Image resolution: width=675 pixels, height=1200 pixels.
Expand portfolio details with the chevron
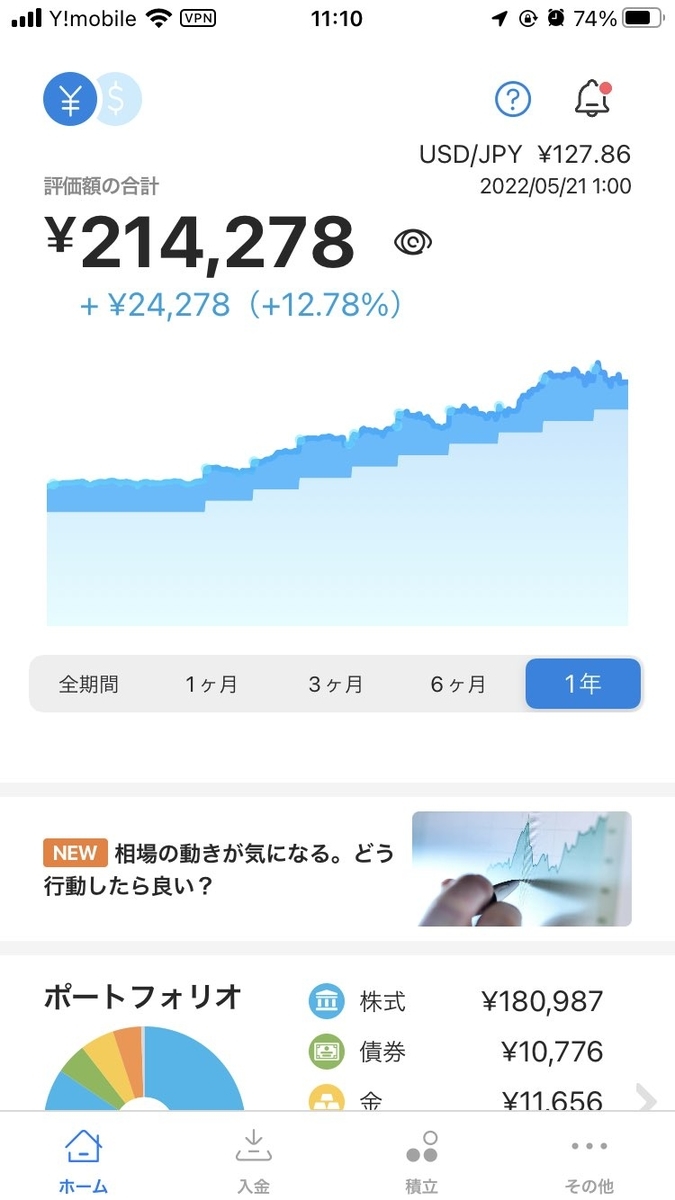coord(647,1099)
